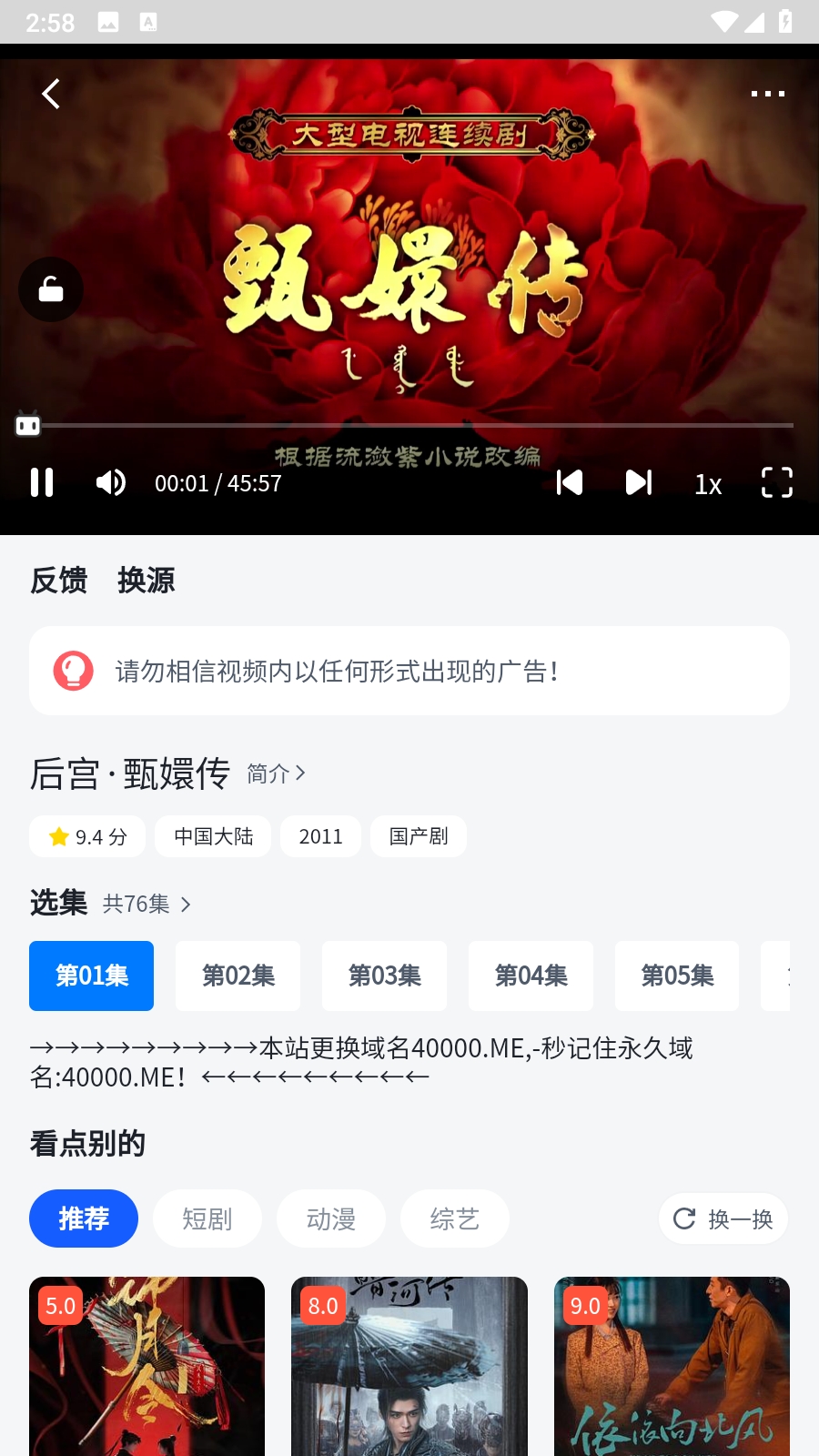Screen dimensions: 819x1456
Task: Skip to the next episode
Action: click(x=639, y=482)
